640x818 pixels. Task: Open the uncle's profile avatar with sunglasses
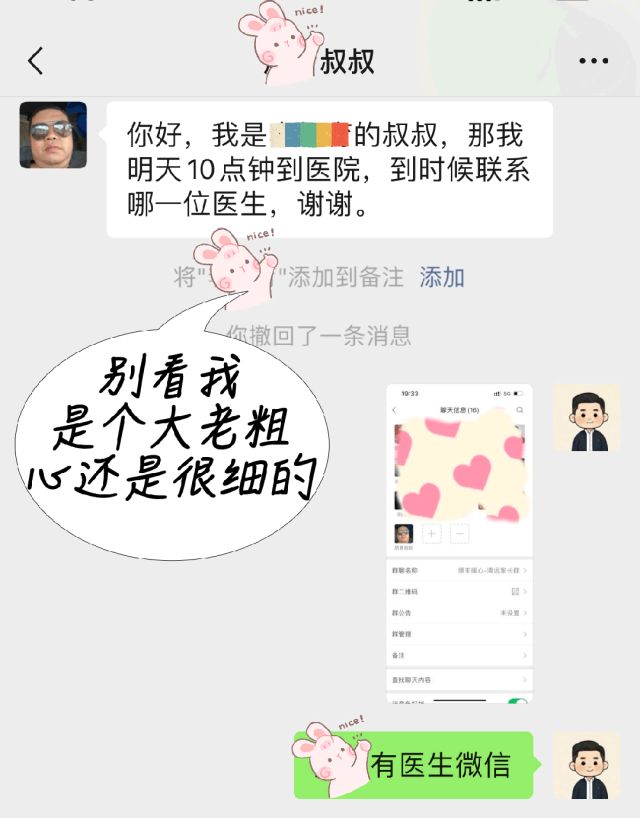click(53, 135)
